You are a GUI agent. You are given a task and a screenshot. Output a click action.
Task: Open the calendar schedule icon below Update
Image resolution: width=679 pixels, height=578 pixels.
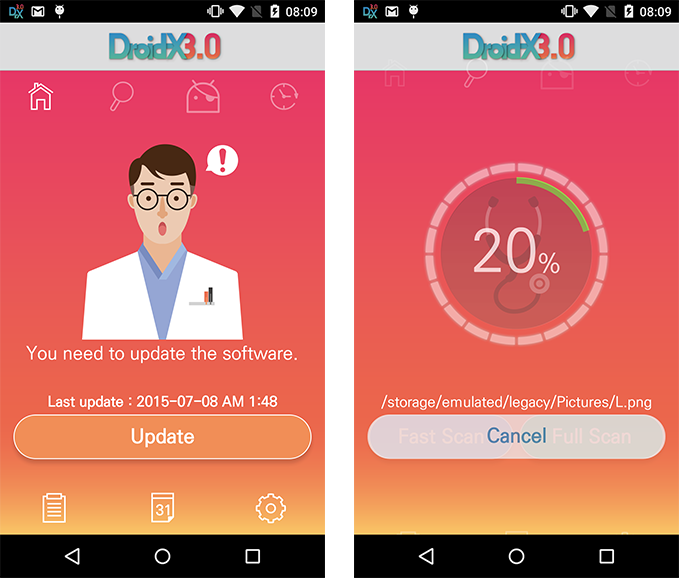tap(162, 508)
